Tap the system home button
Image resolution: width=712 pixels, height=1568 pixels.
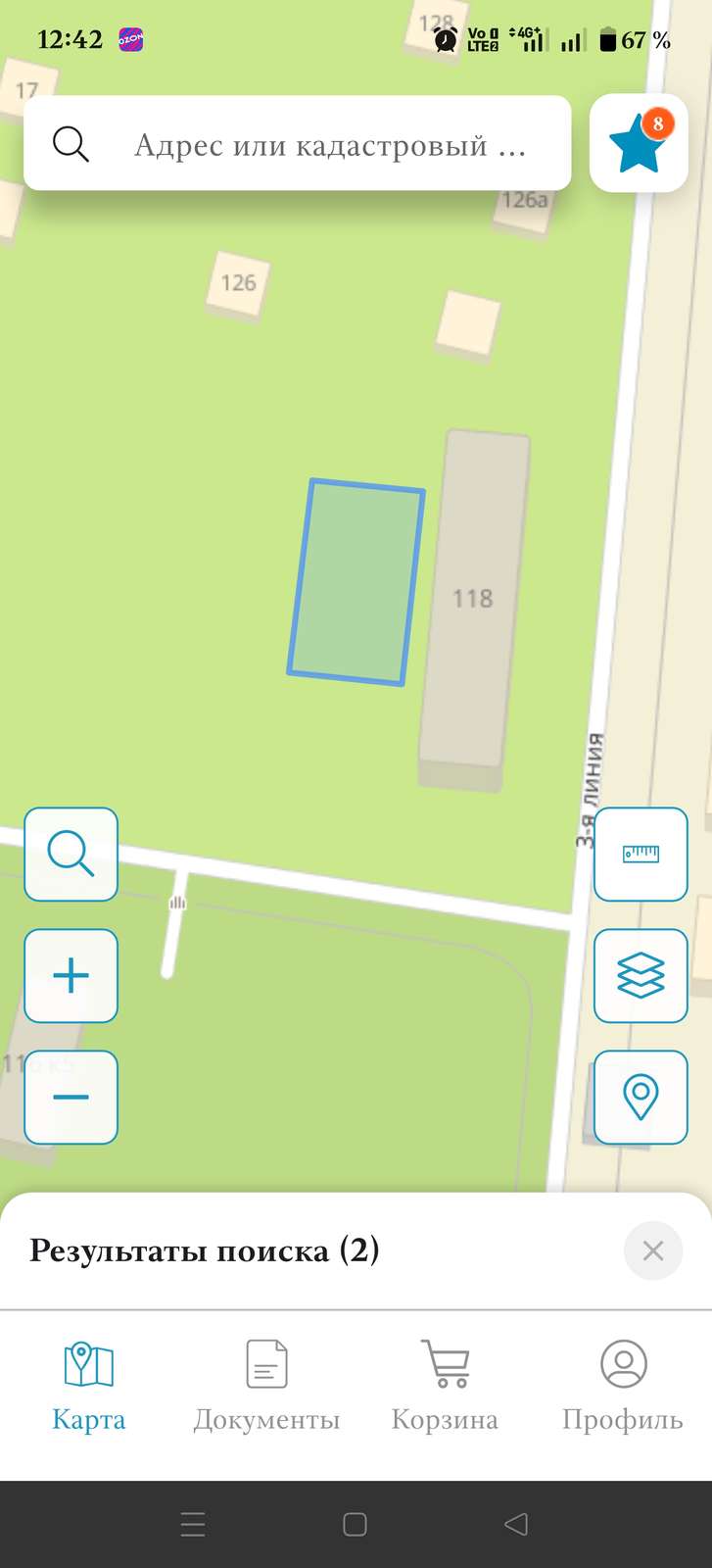click(x=355, y=1524)
